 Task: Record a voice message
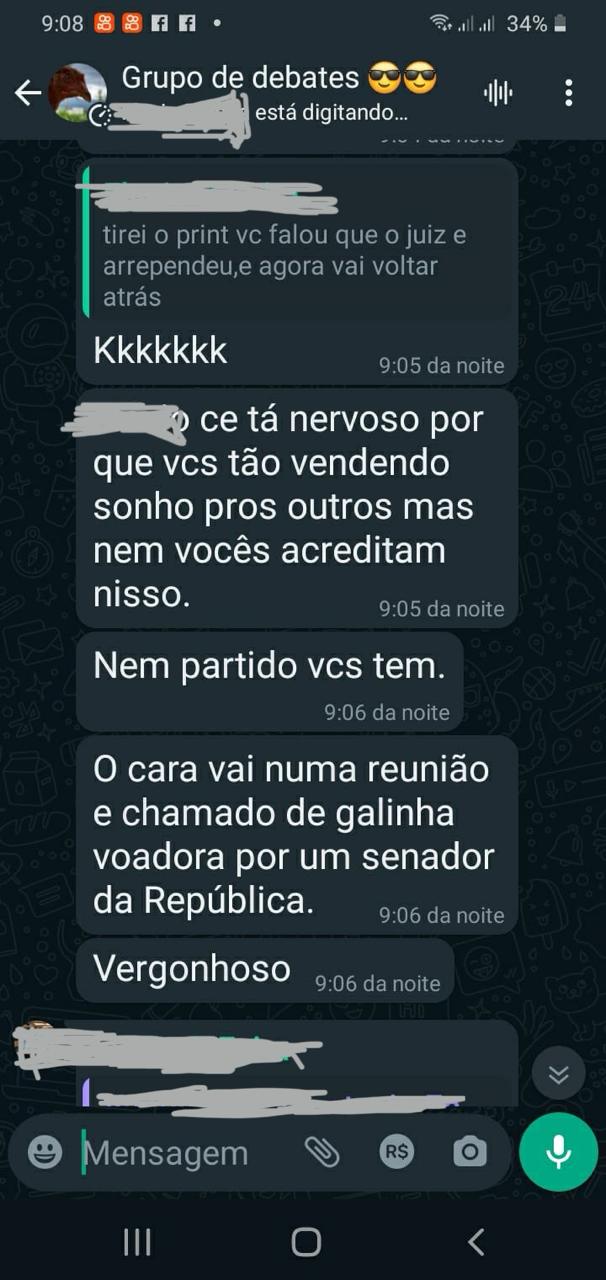pyautogui.click(x=558, y=1152)
